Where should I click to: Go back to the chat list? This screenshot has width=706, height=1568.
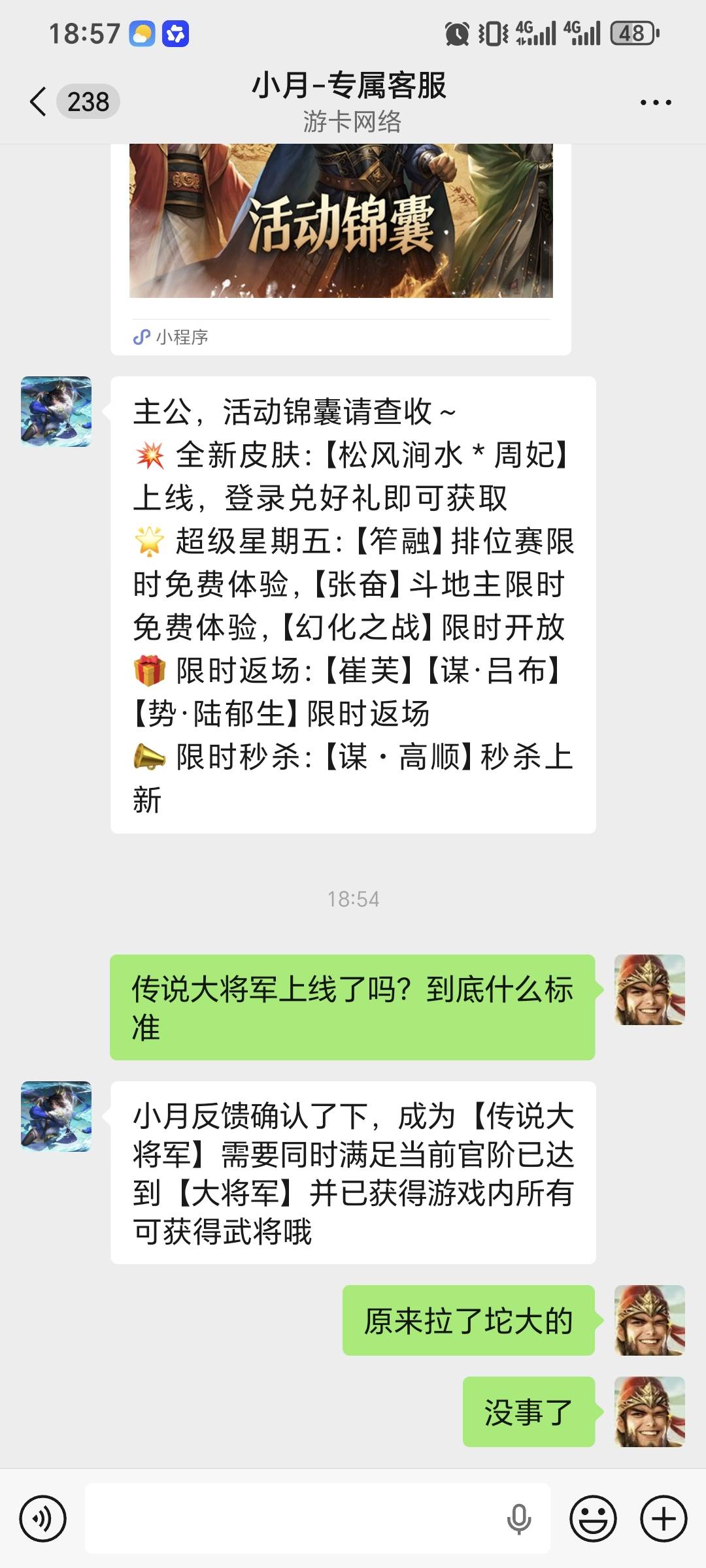click(39, 102)
